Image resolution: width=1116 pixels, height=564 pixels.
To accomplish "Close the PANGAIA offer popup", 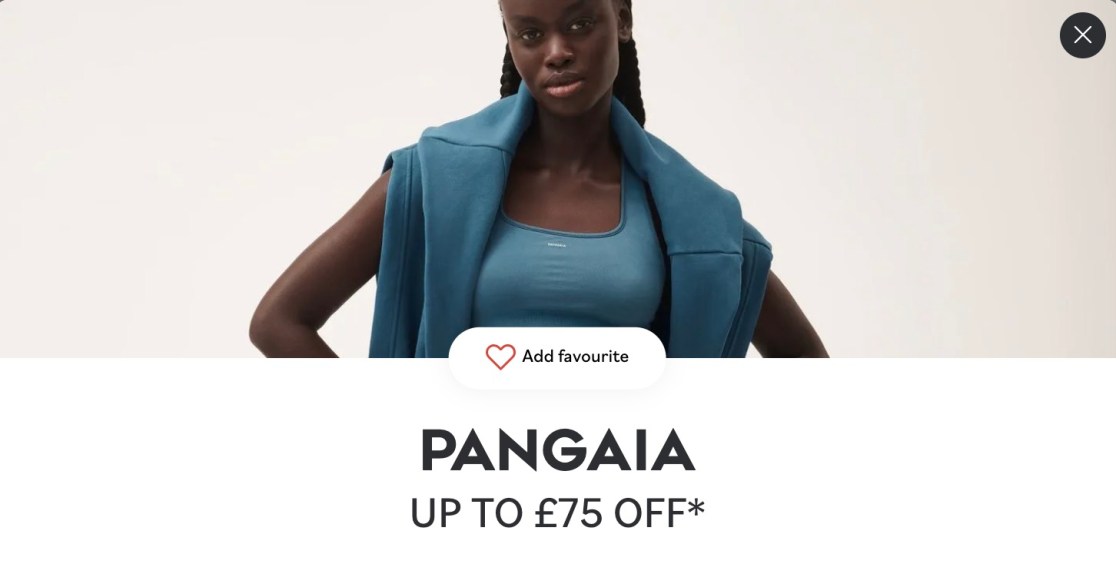I will (1082, 35).
